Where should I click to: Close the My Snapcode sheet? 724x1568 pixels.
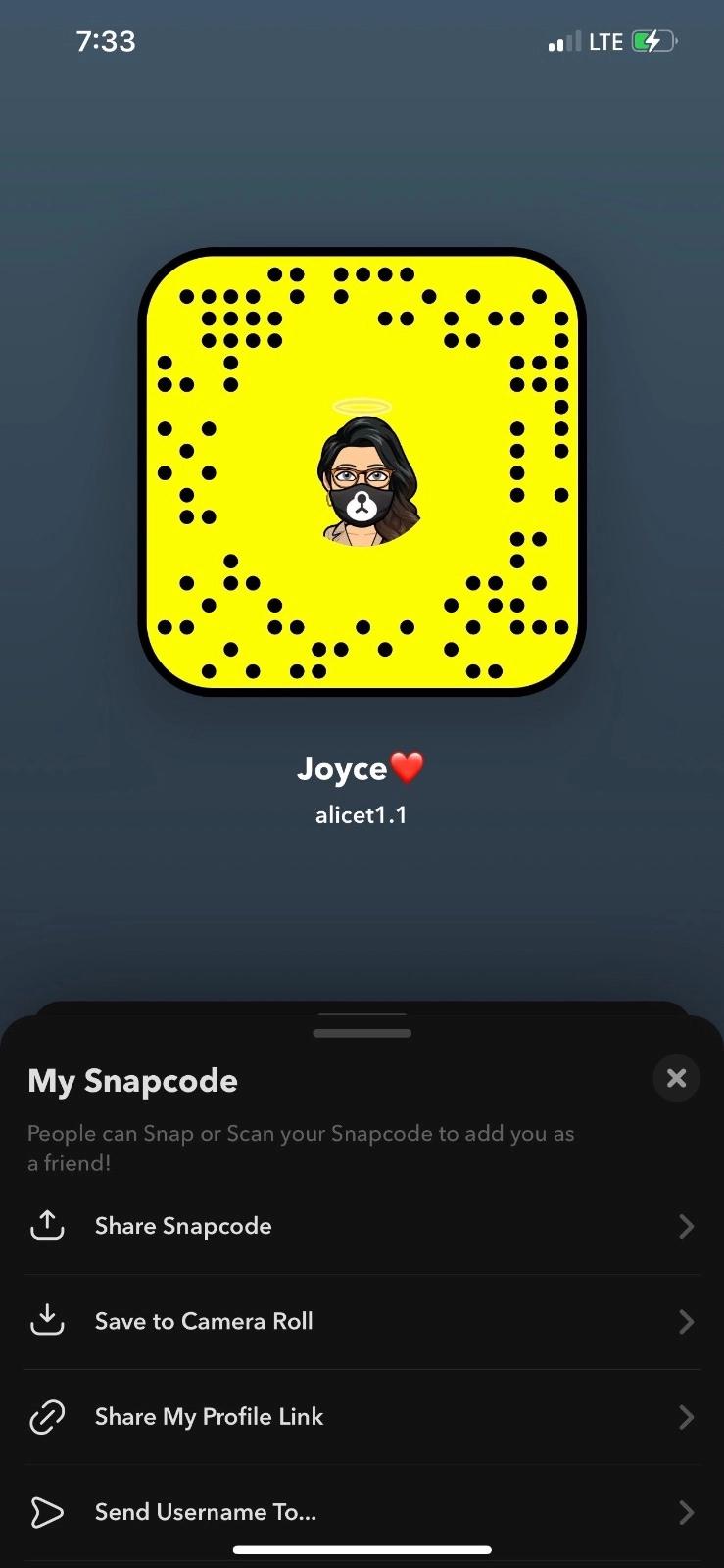click(676, 1078)
